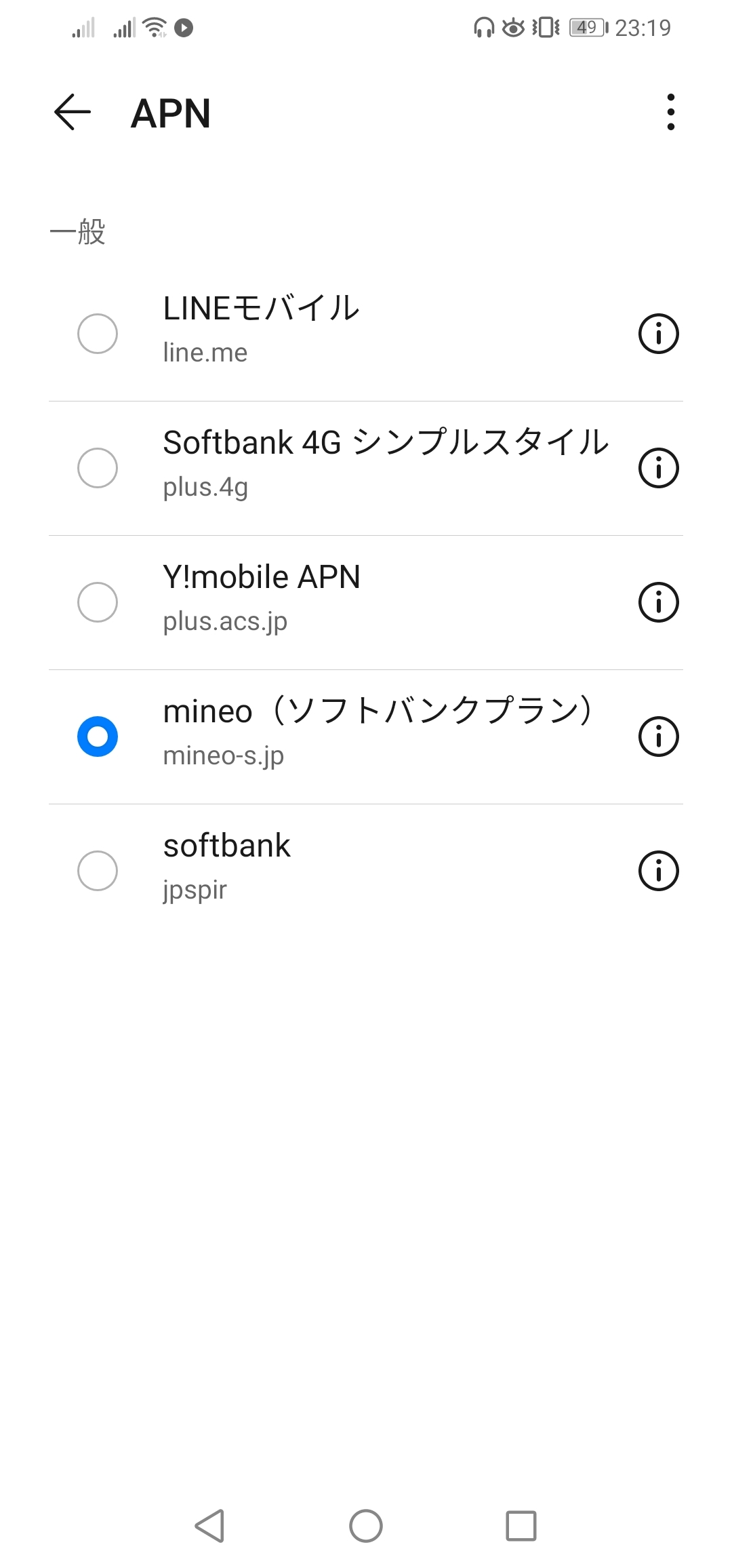Open info icon for Y!mobile APN
Viewport: 732px width, 1568px height.
[658, 602]
